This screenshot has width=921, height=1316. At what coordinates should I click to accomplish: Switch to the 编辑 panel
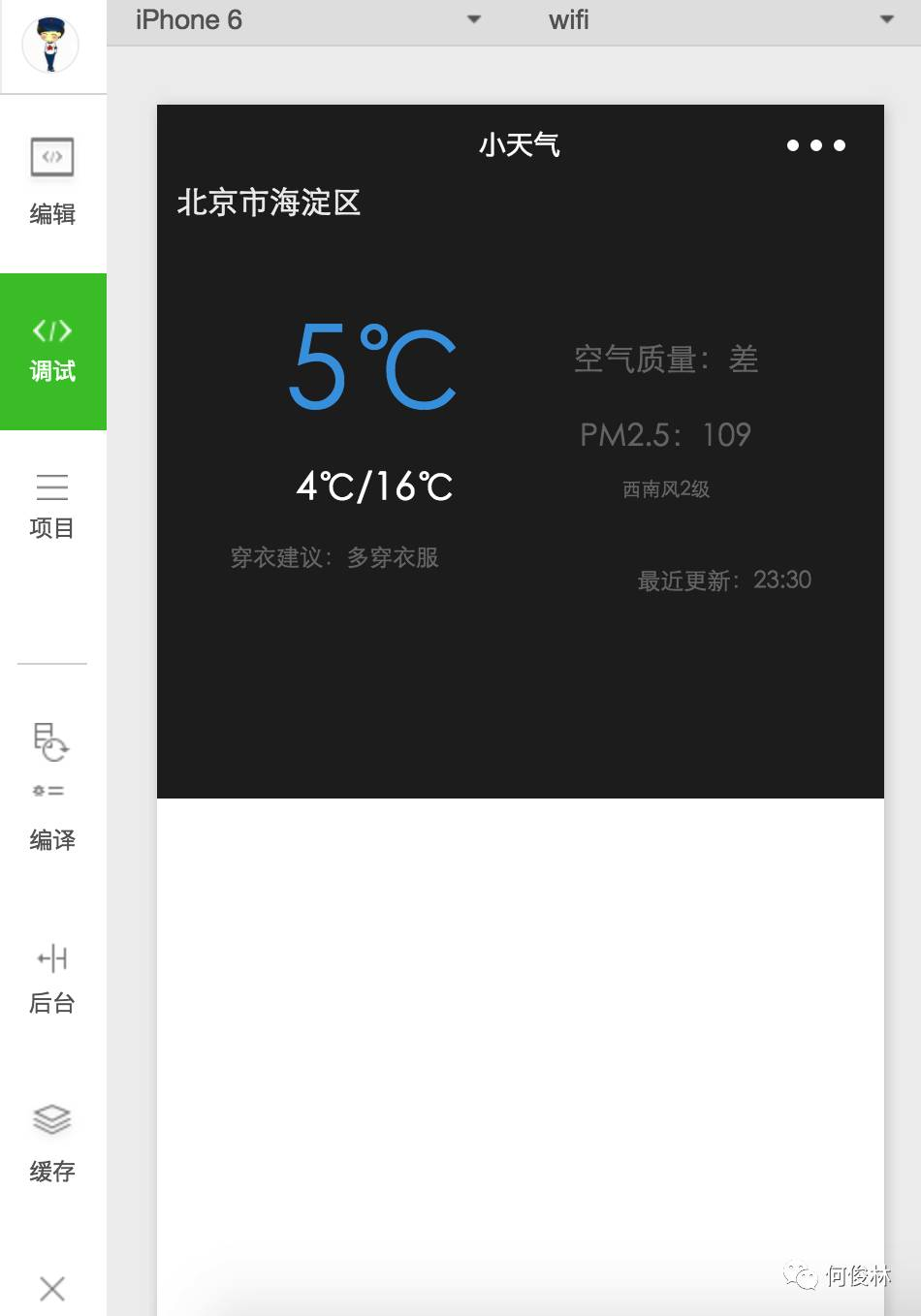click(x=52, y=181)
